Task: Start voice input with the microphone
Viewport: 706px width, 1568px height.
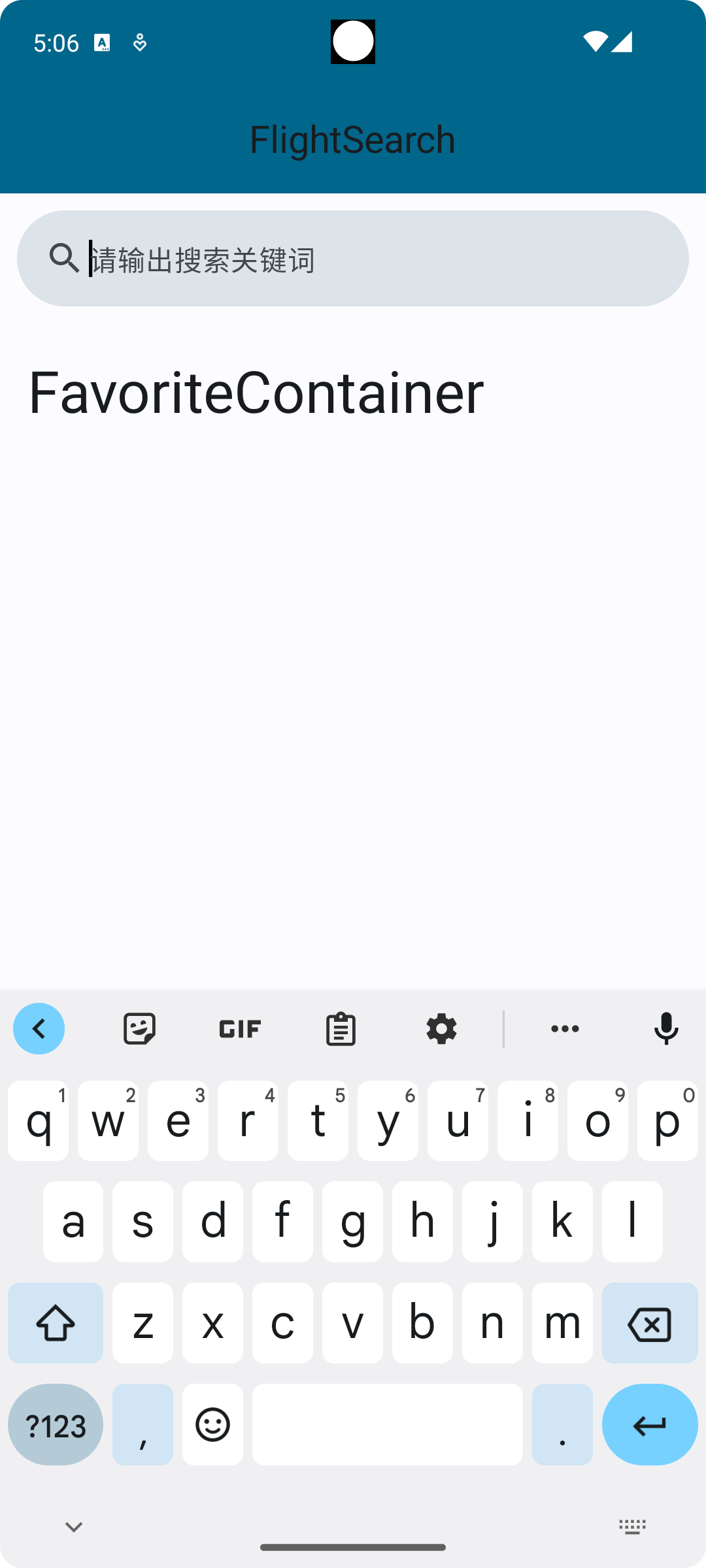Action: [x=666, y=1029]
